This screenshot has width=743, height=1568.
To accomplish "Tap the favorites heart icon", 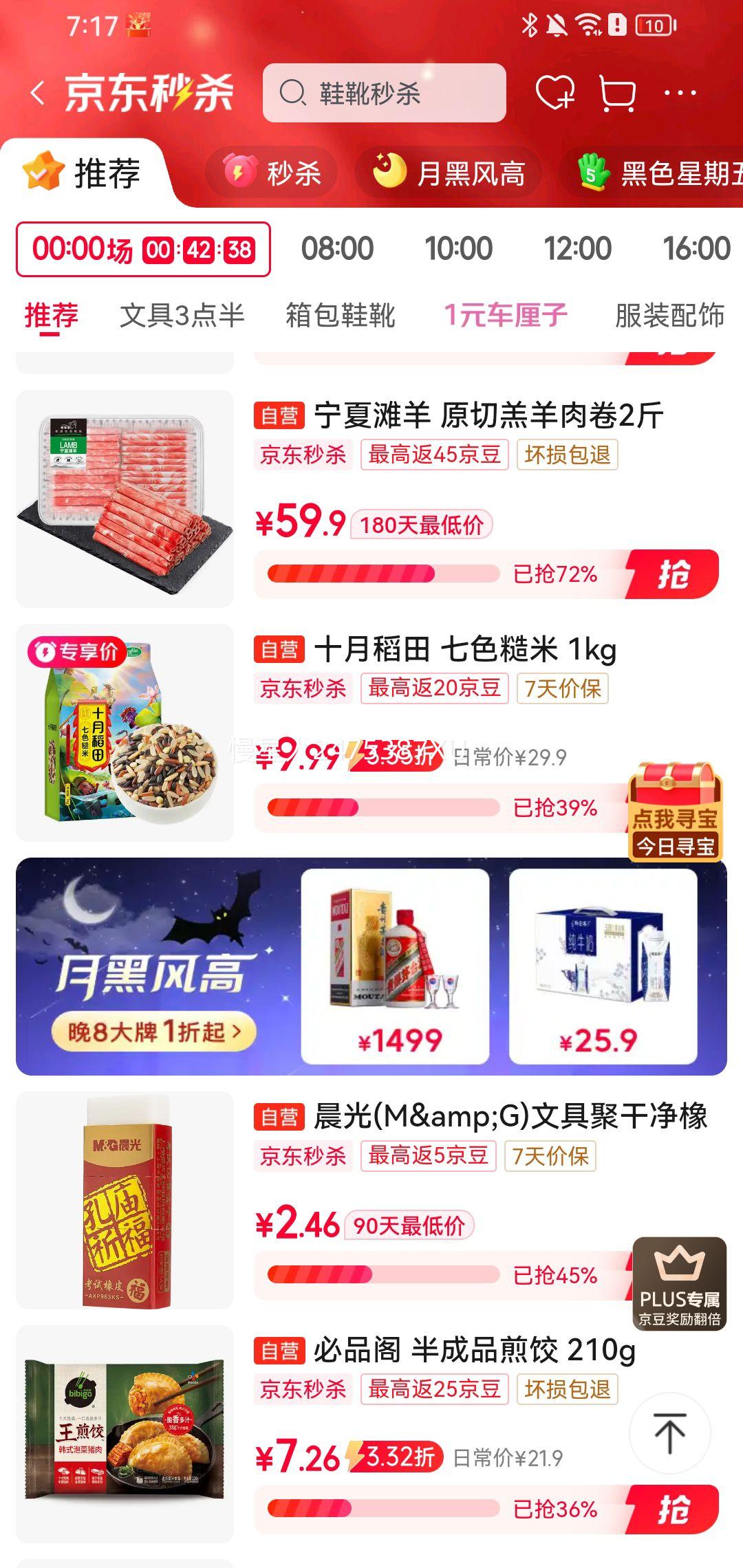I will click(x=556, y=94).
